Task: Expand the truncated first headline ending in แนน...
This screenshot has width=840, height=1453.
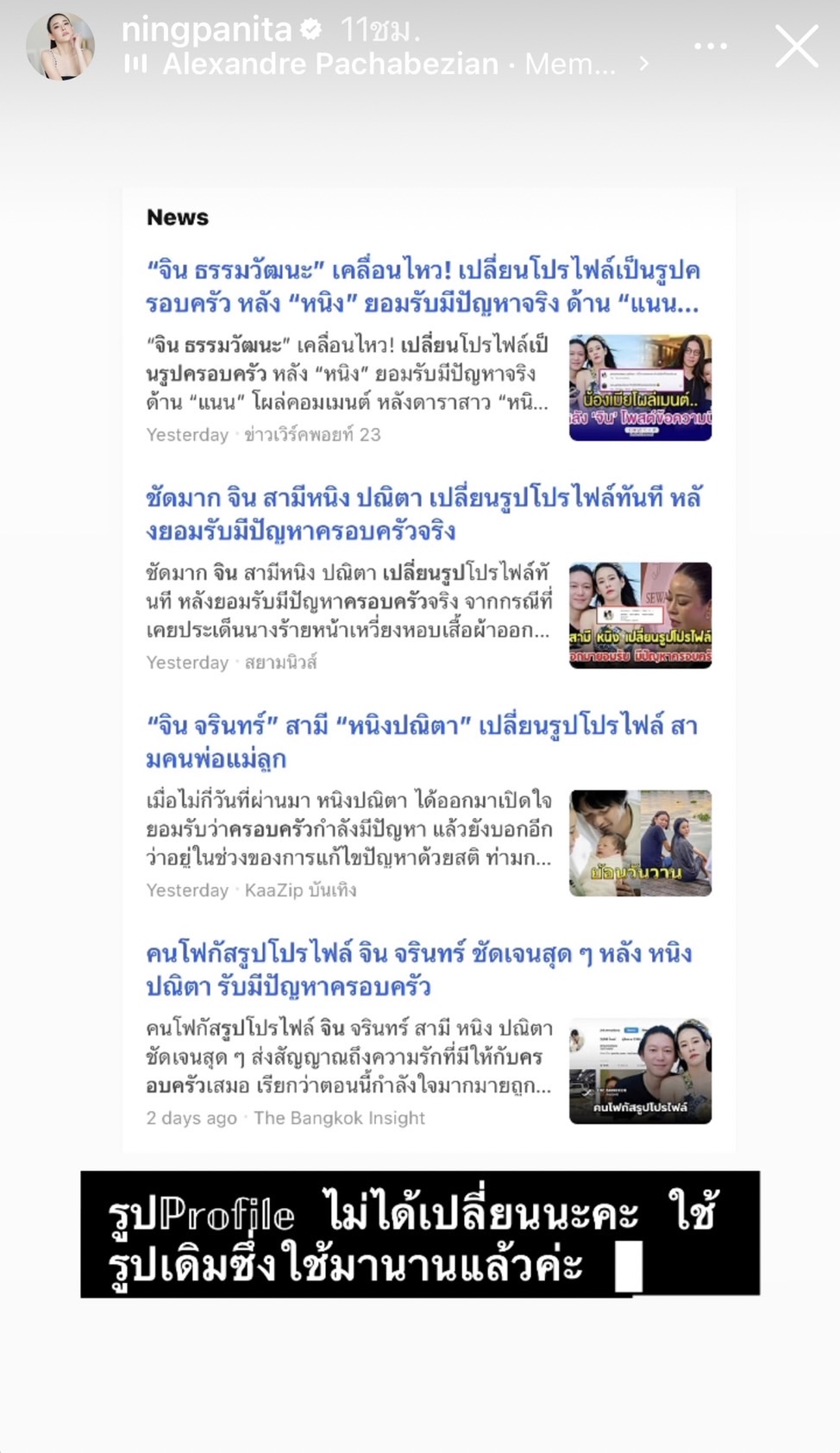Action: click(423, 285)
